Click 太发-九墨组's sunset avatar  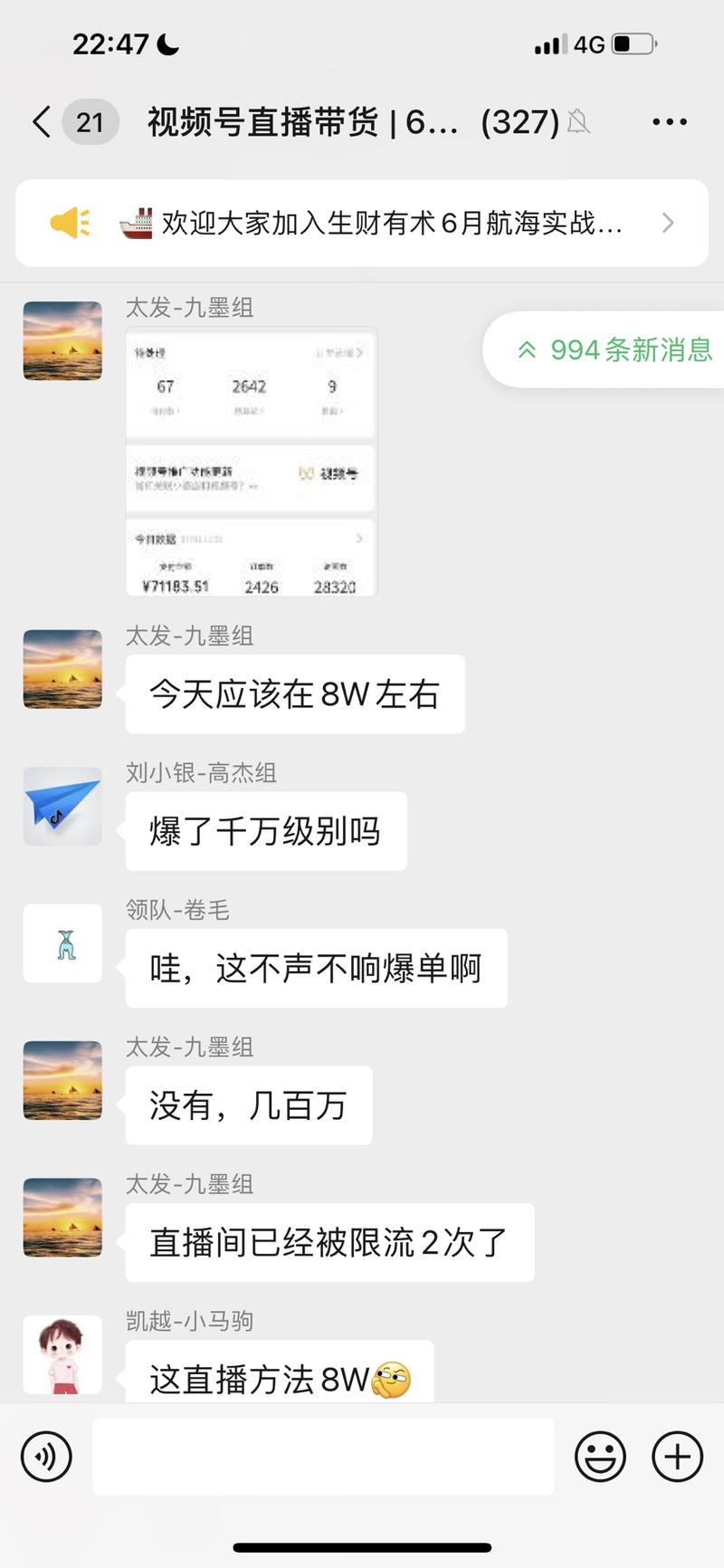tap(62, 341)
